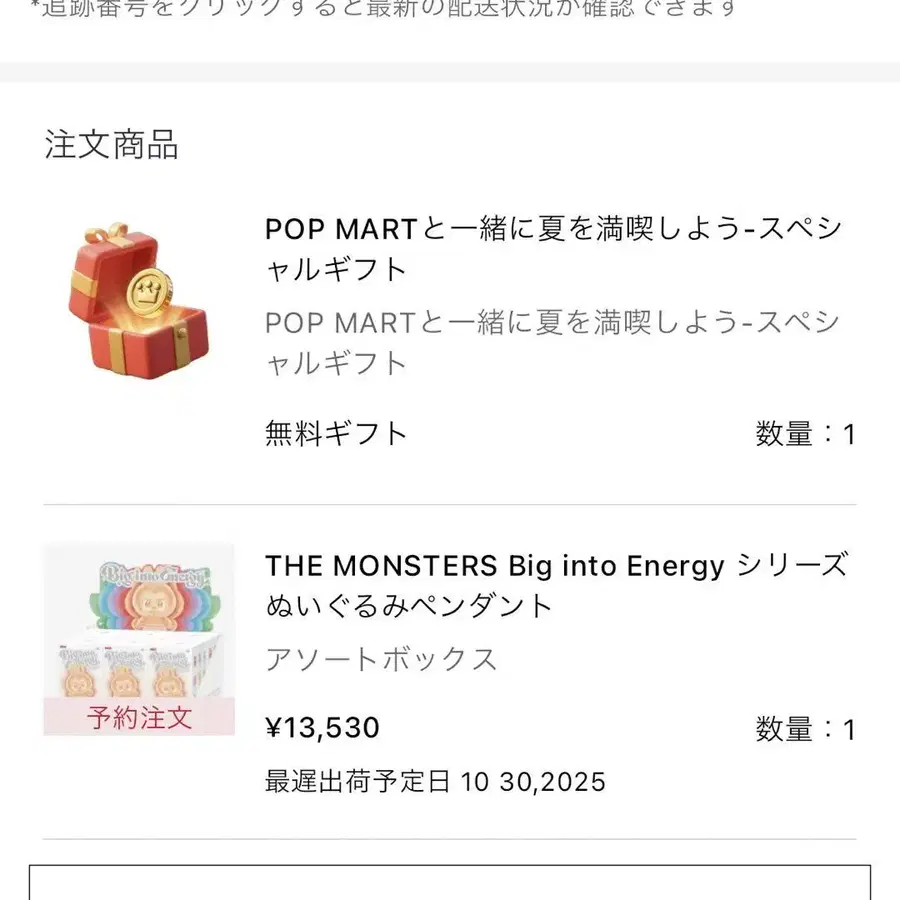Viewport: 900px width, 900px height.
Task: View THE MONSTERS assort box image
Action: click(139, 640)
